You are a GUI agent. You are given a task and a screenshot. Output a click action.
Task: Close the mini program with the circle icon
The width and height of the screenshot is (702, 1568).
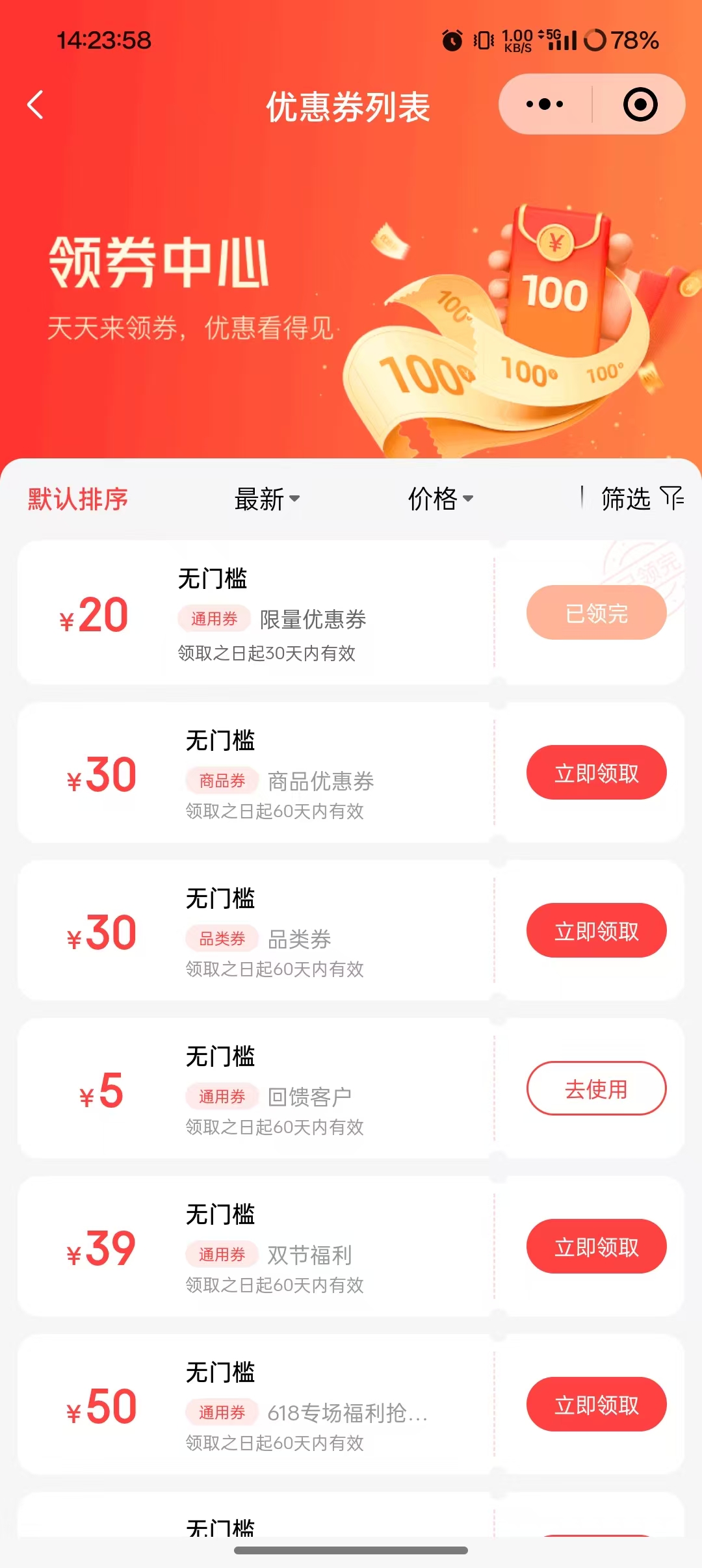pyautogui.click(x=640, y=105)
